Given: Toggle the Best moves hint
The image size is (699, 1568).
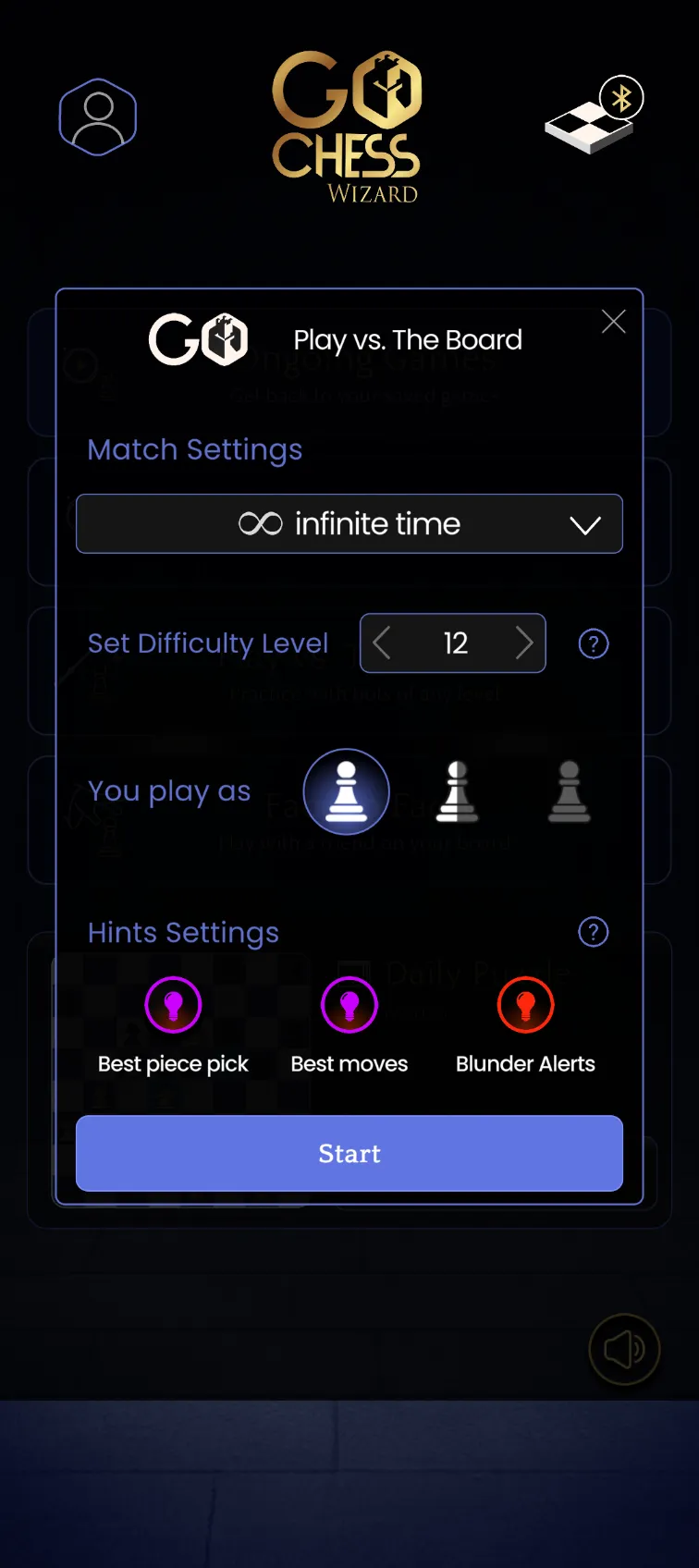Looking at the screenshot, I should click(x=349, y=1005).
